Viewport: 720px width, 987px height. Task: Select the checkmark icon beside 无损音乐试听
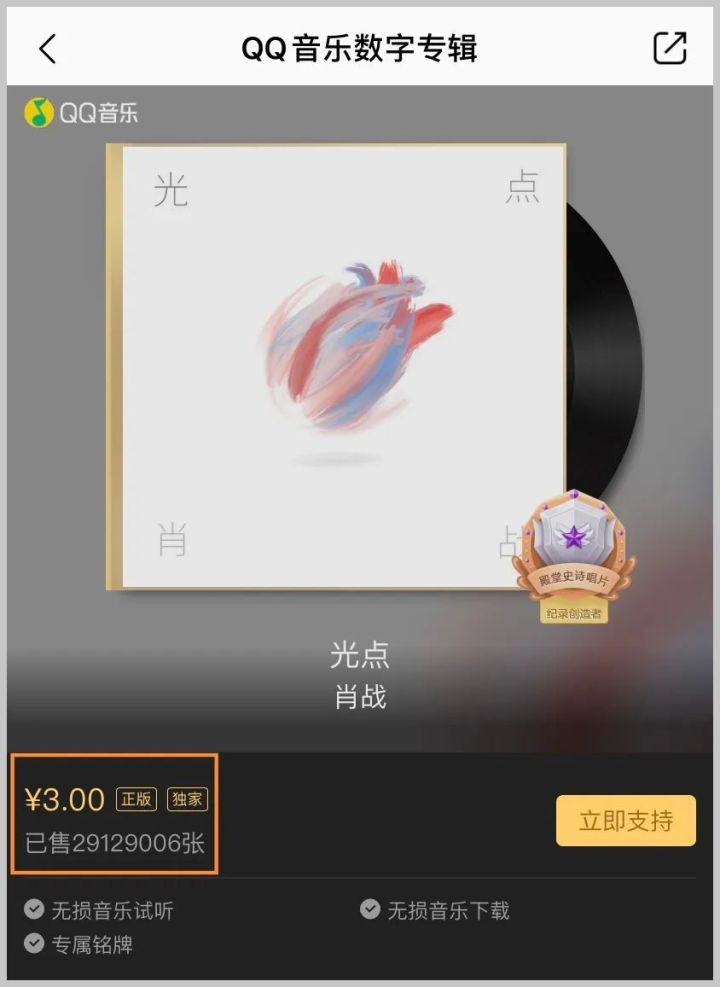[34, 910]
